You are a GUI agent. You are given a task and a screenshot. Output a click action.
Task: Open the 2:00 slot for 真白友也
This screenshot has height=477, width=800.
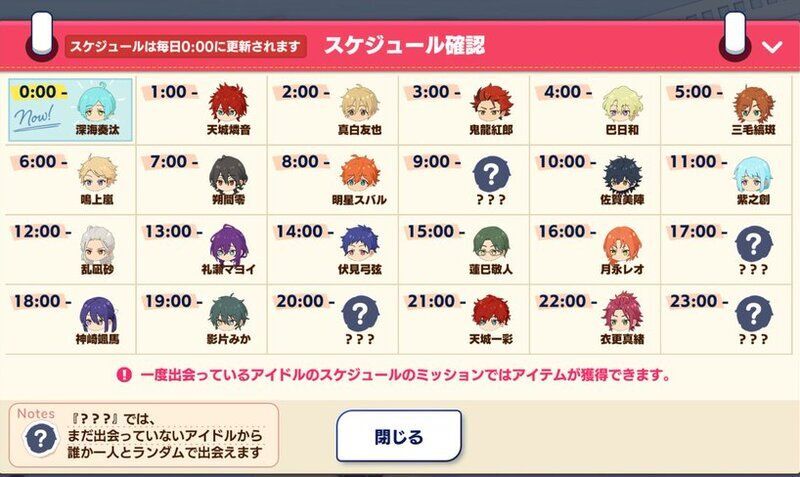[333, 109]
